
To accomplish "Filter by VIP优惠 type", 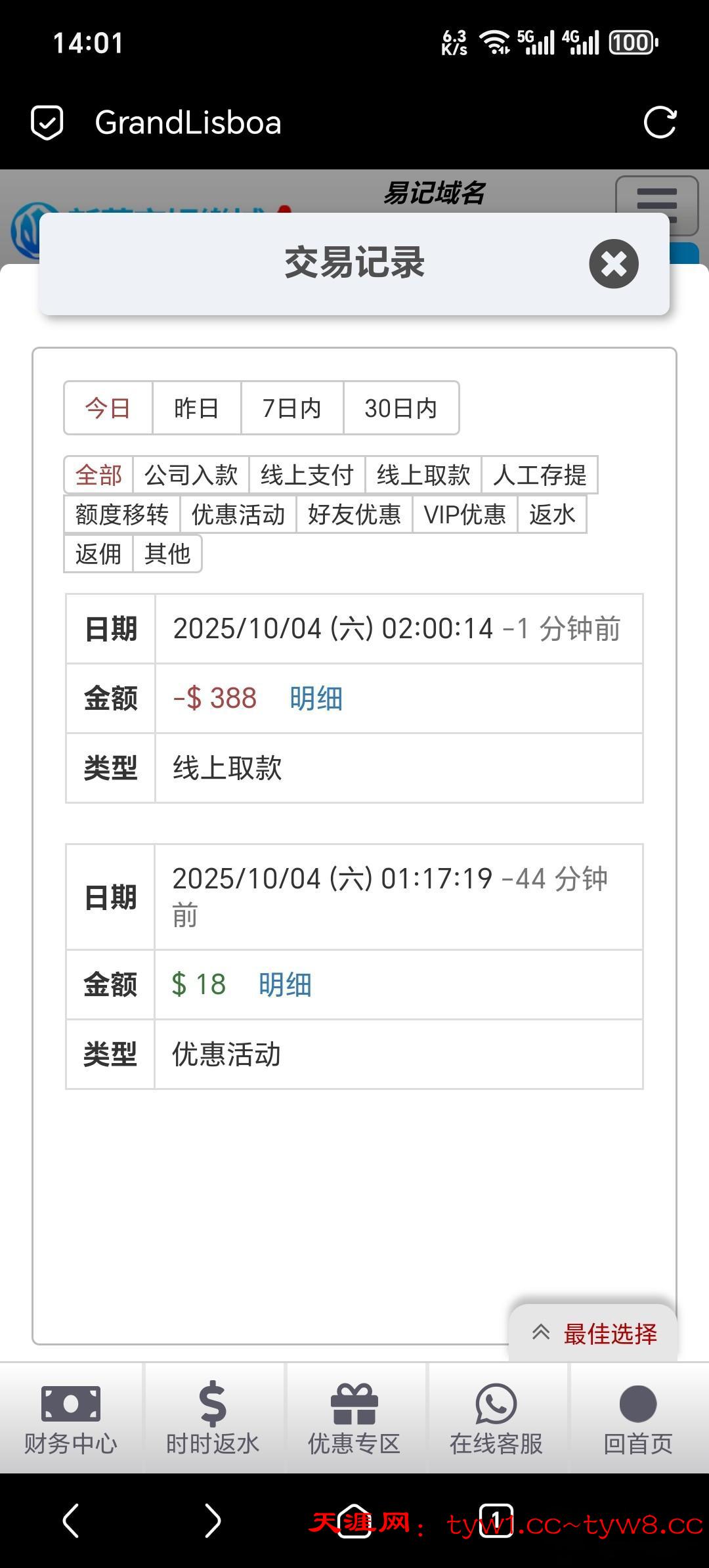I will coord(465,514).
